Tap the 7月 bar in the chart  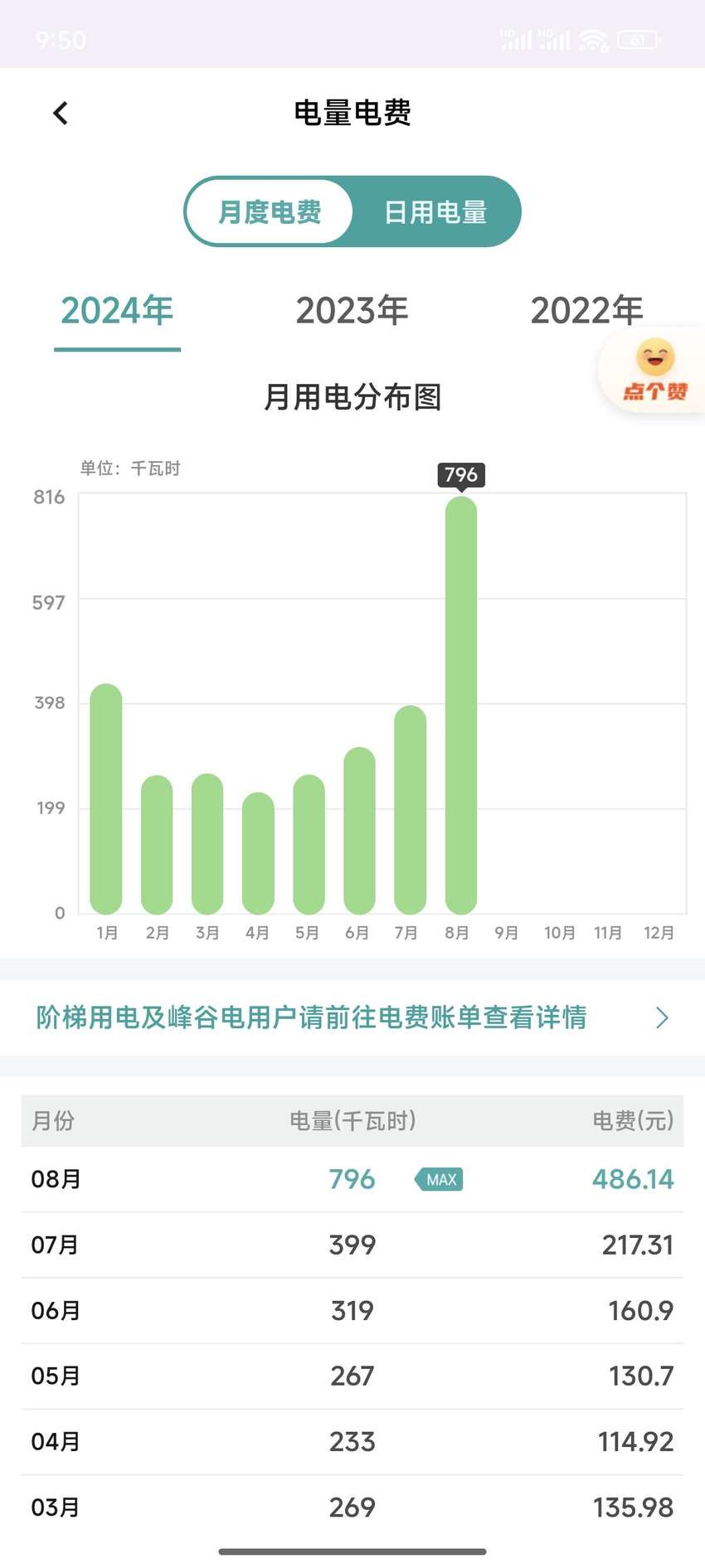pyautogui.click(x=411, y=810)
